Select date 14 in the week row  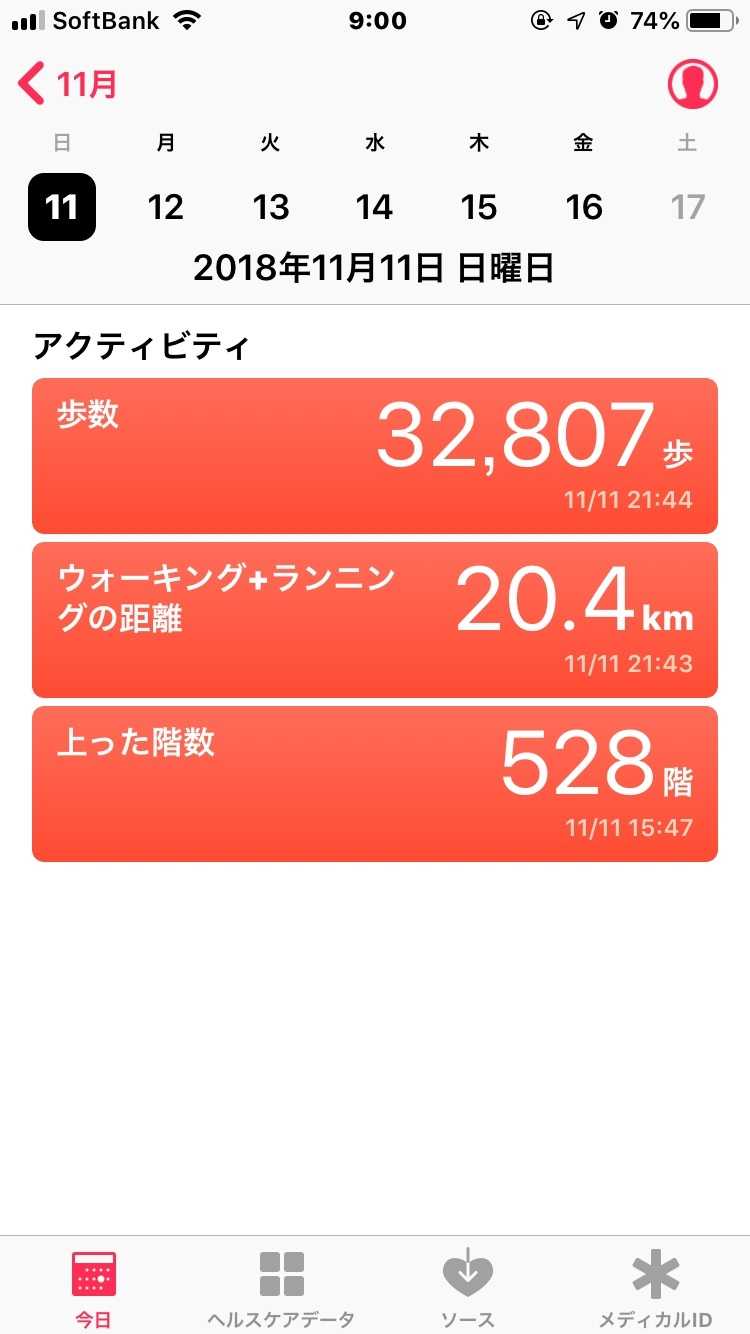point(374,207)
